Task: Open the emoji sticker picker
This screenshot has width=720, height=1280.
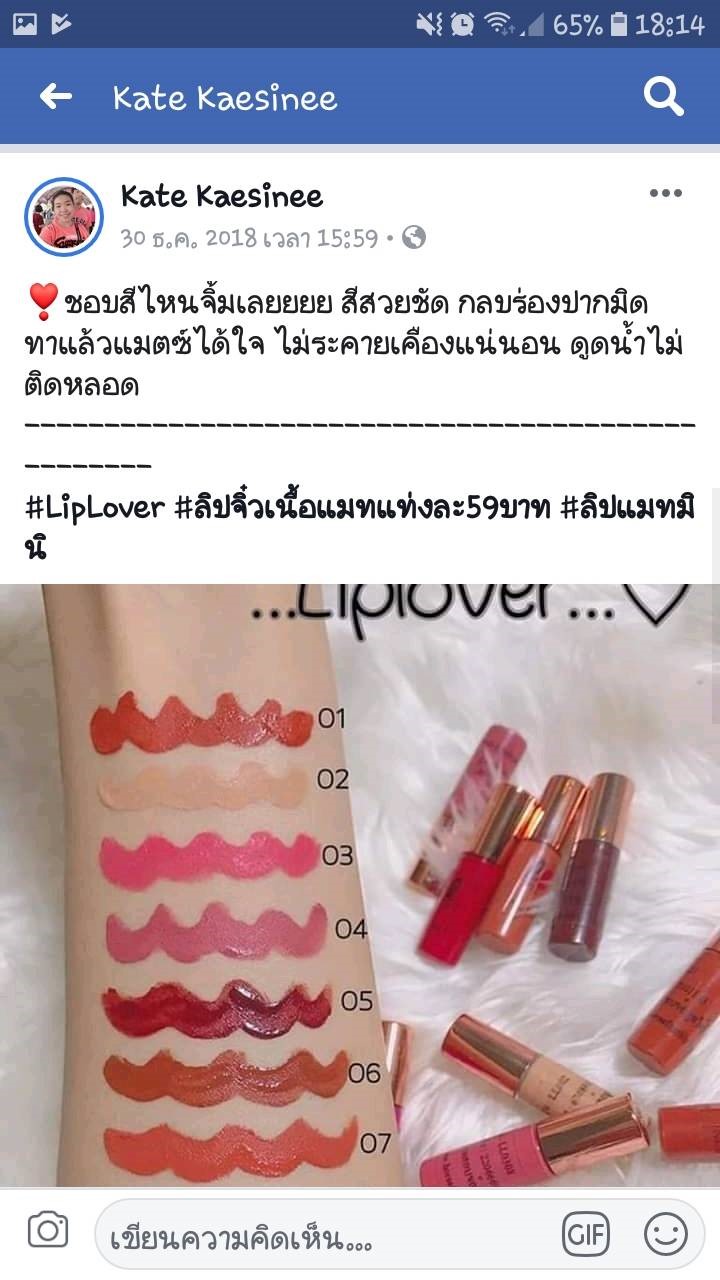Action: point(665,1235)
